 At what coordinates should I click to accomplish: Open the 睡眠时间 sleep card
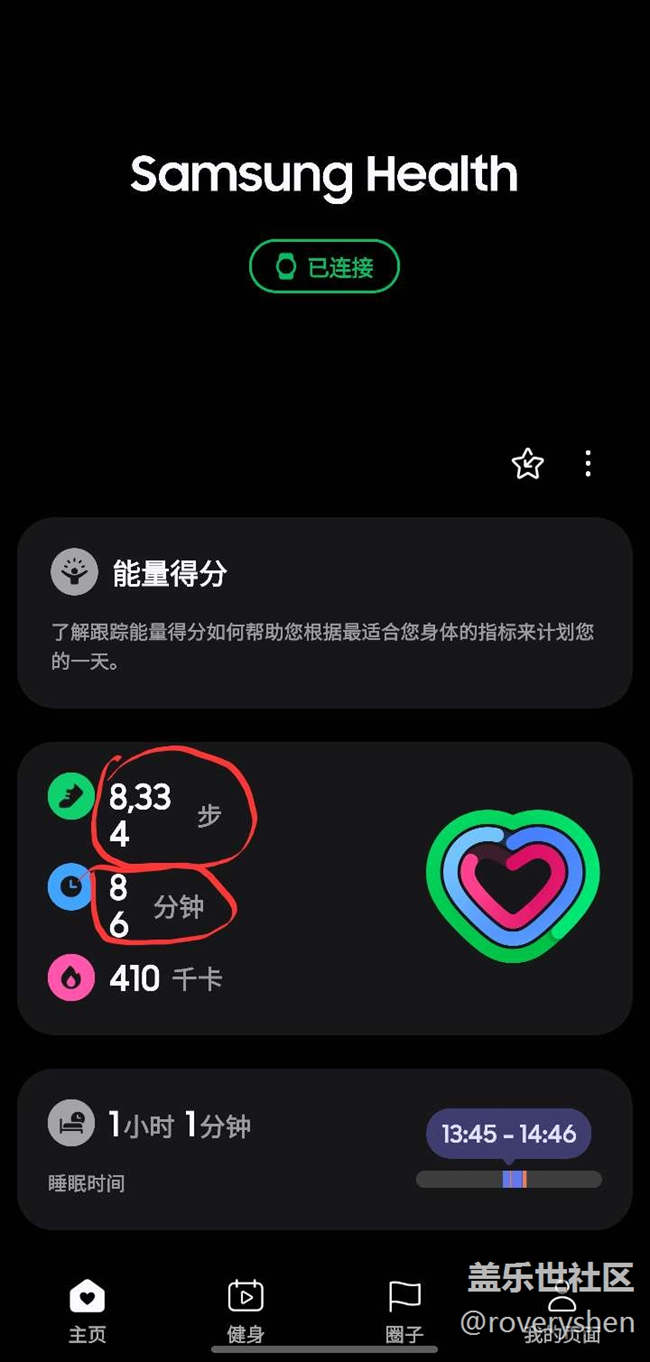point(325,1149)
